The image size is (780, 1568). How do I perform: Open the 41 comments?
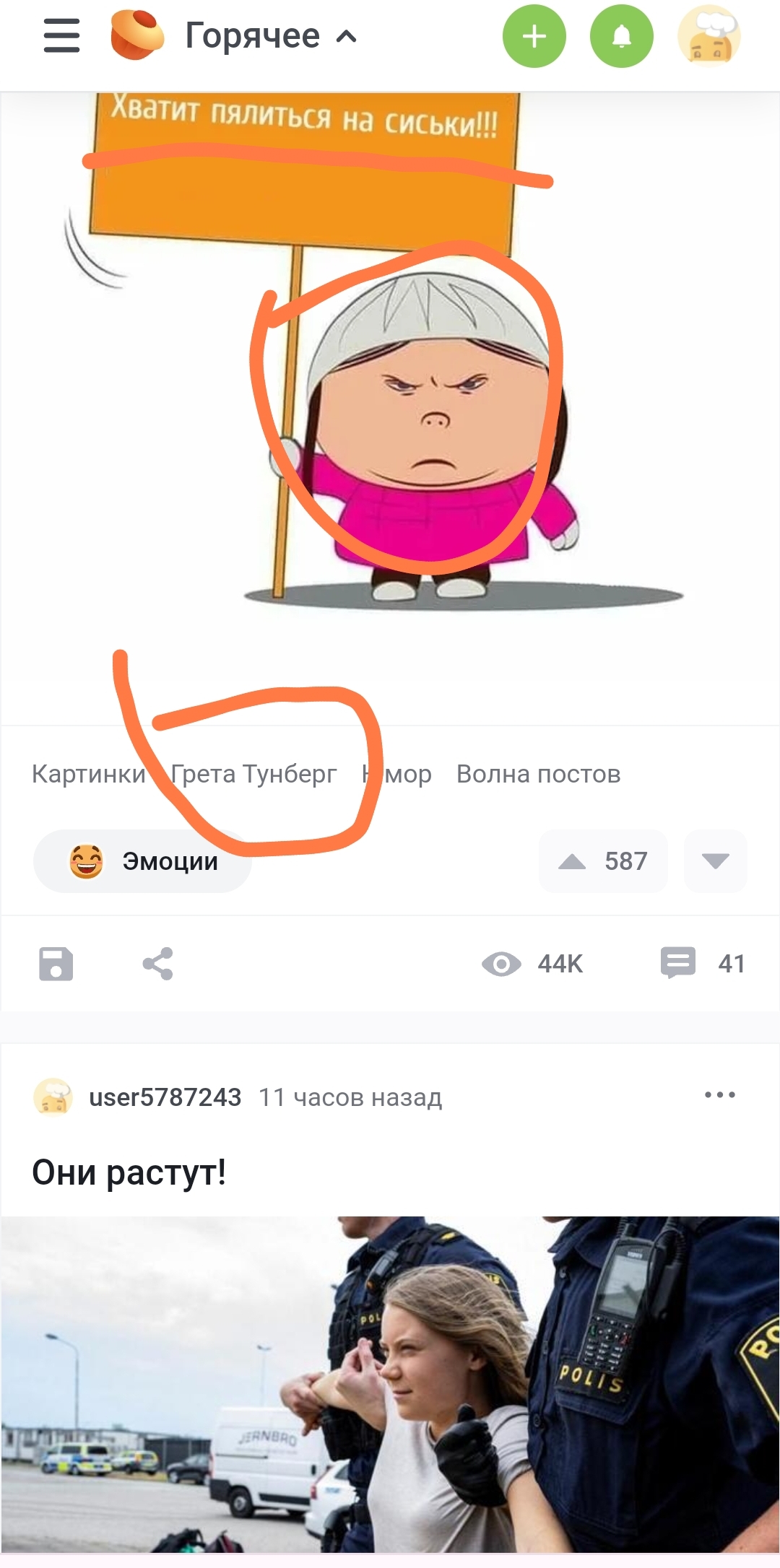pyautogui.click(x=702, y=964)
